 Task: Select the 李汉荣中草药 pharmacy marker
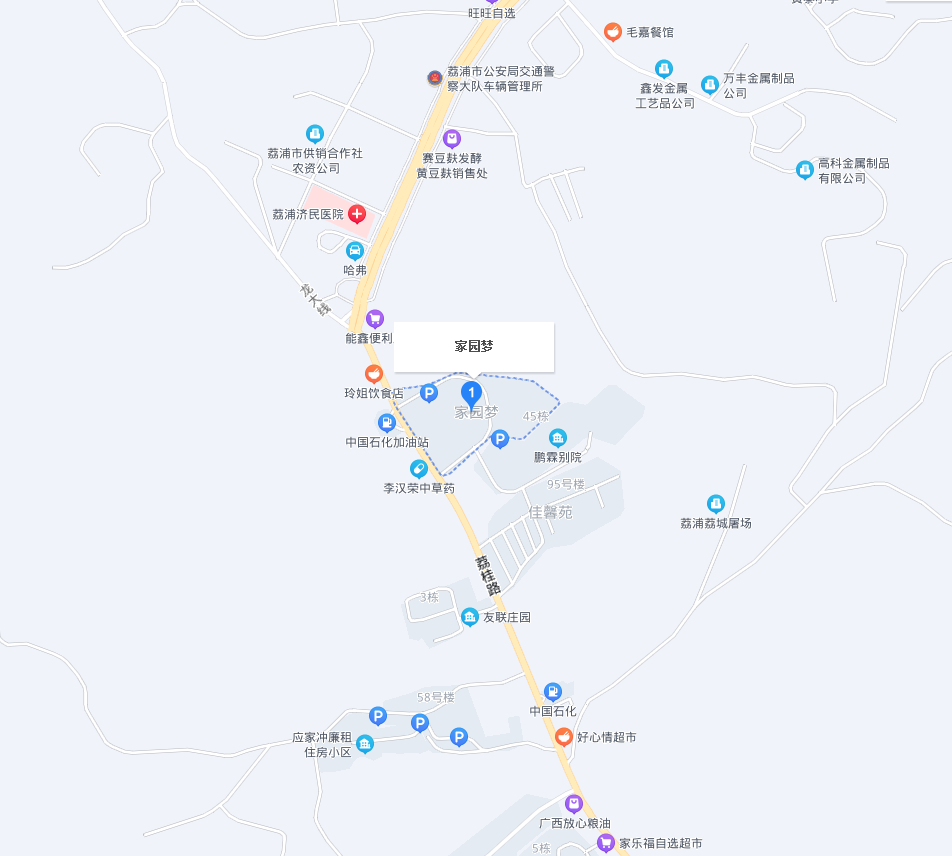418,469
